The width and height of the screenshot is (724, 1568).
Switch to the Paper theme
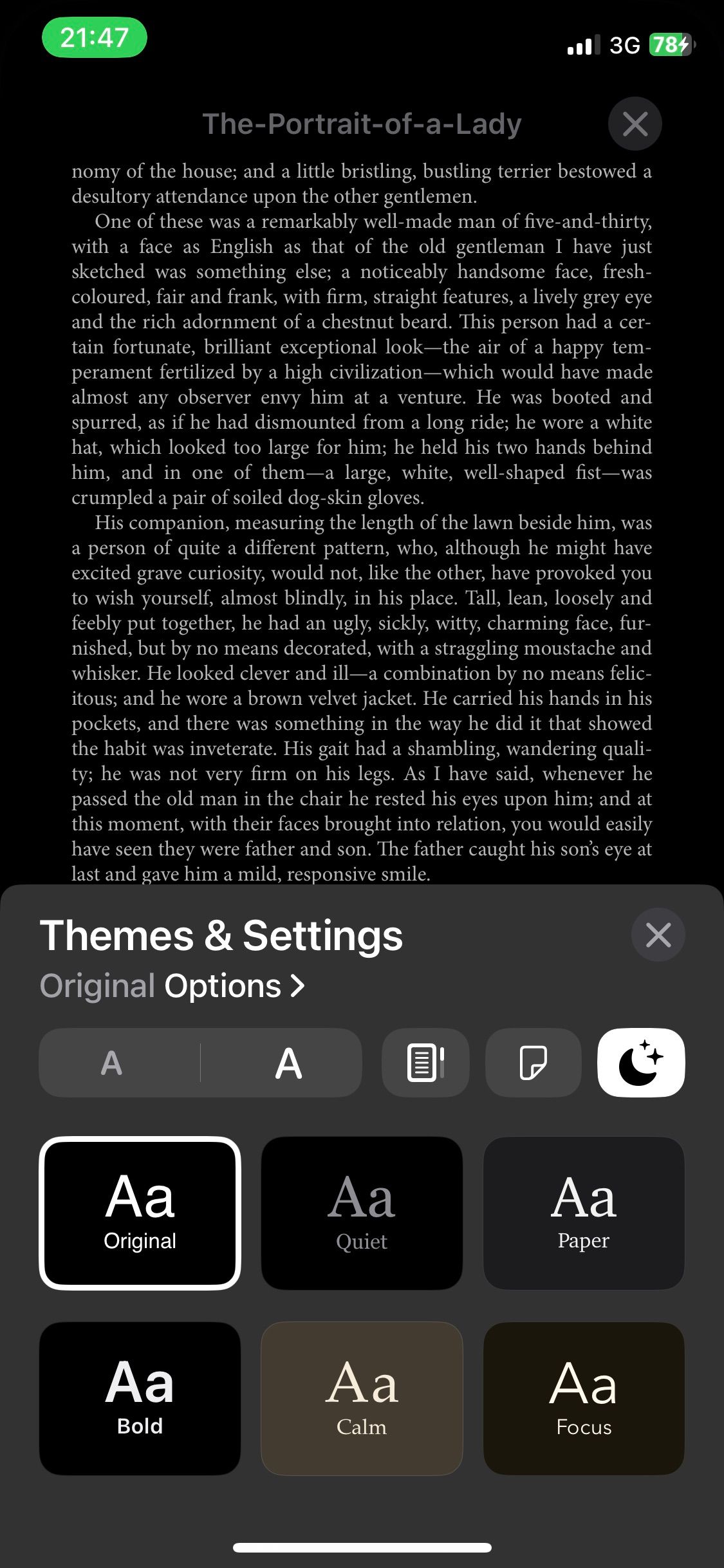click(x=582, y=1213)
